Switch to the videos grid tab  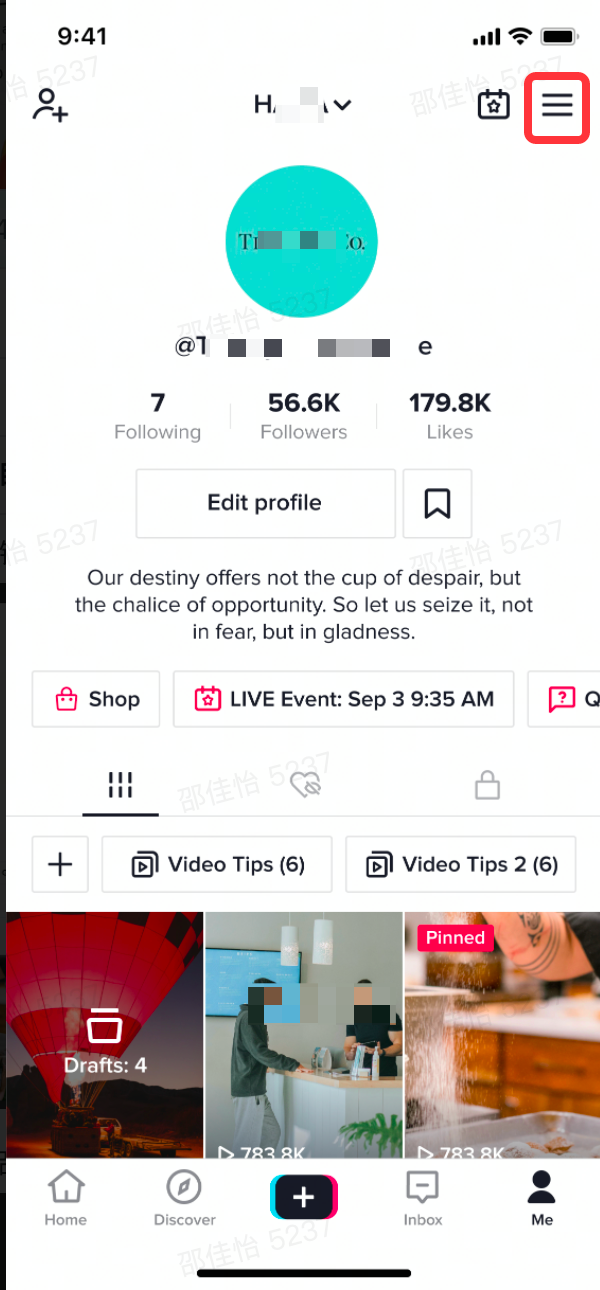(x=120, y=786)
